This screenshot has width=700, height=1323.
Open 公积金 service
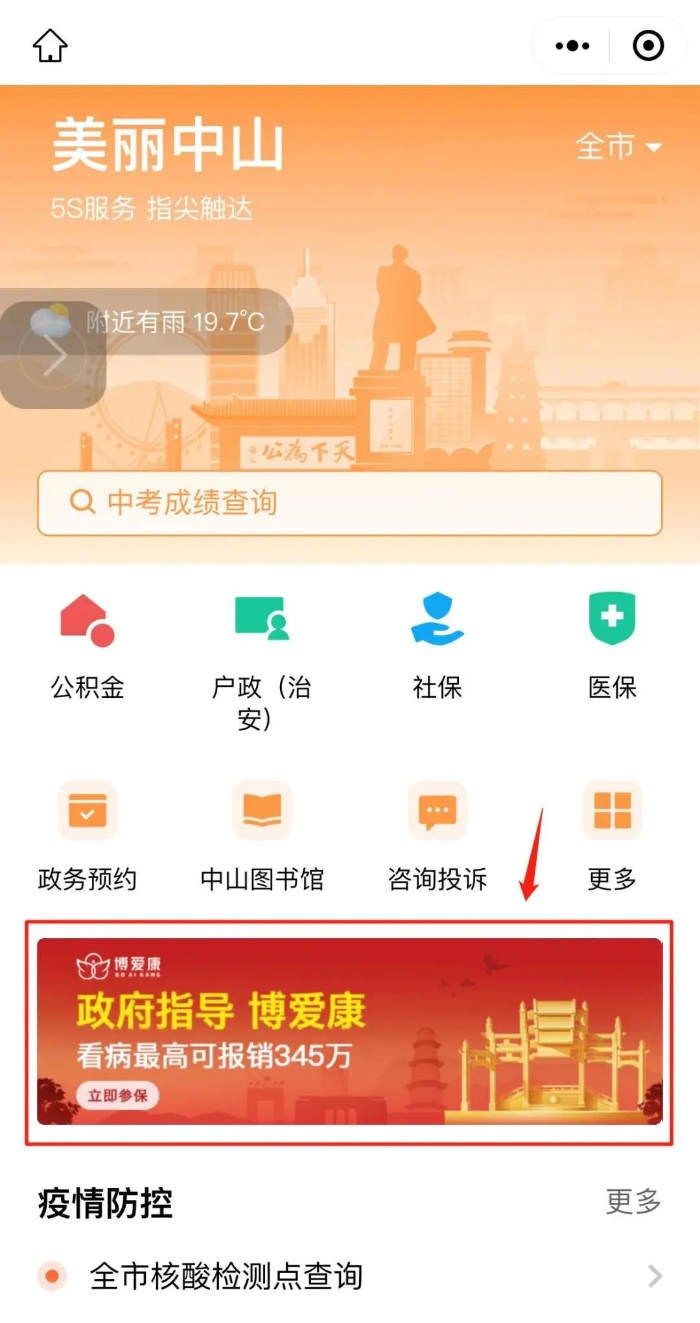point(87,645)
